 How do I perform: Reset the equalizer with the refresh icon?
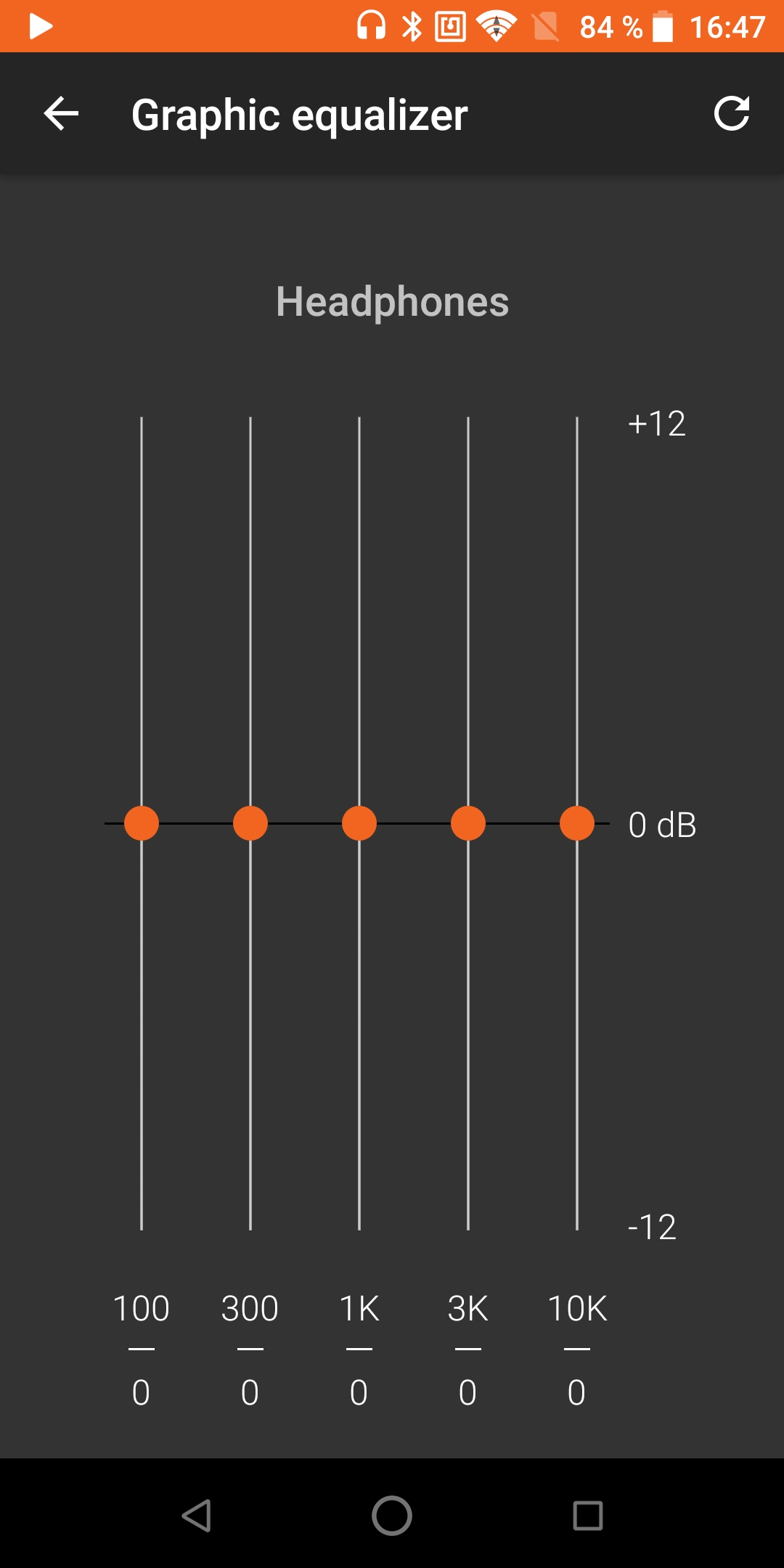[x=731, y=114]
